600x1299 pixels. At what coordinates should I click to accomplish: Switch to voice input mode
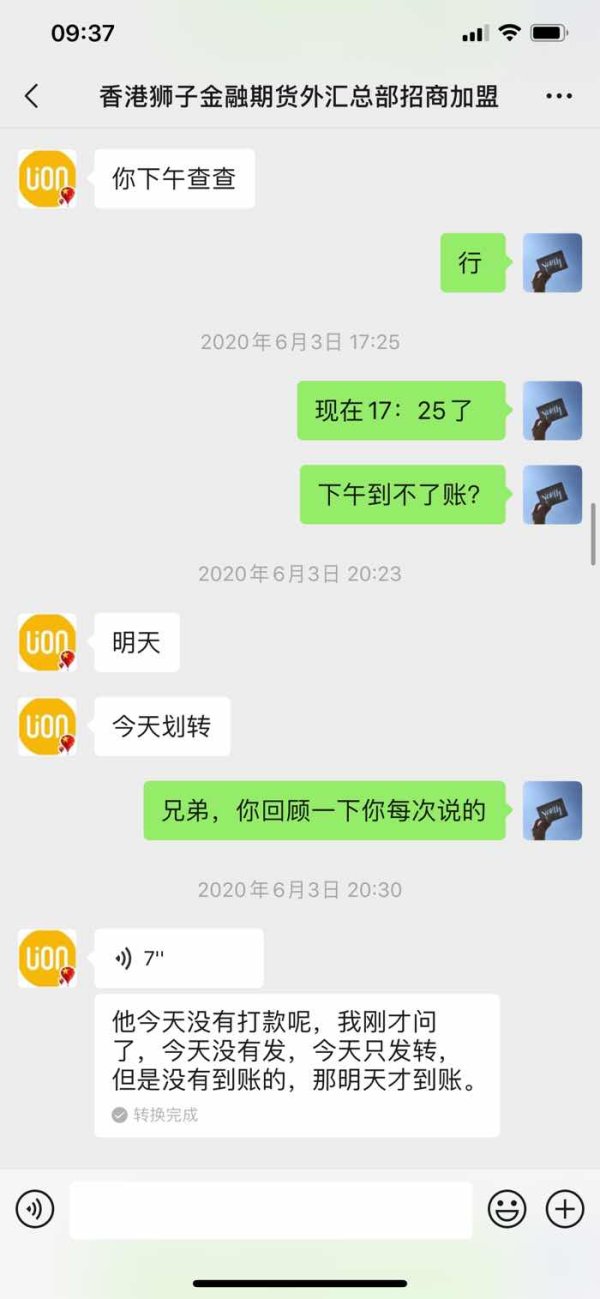tap(35, 1210)
